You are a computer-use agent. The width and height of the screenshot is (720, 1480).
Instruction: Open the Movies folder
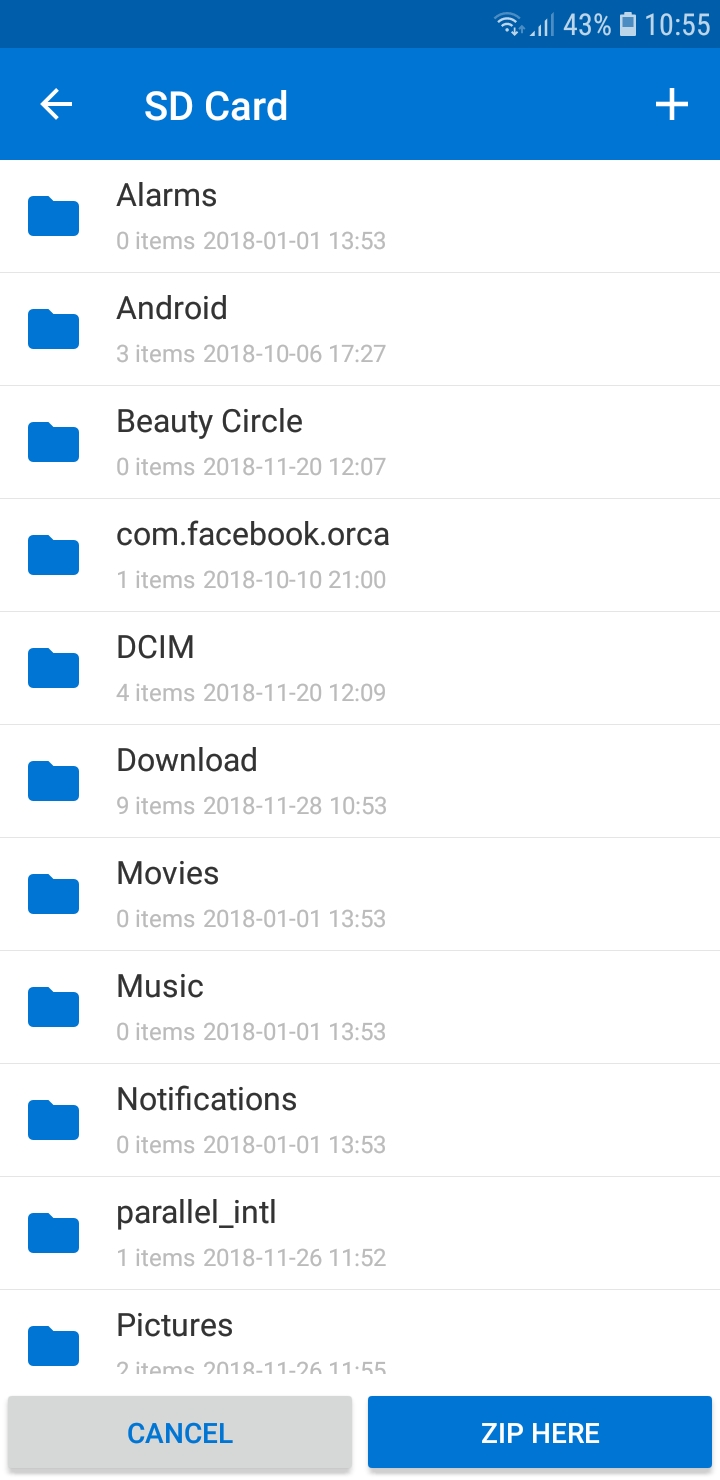tap(360, 894)
